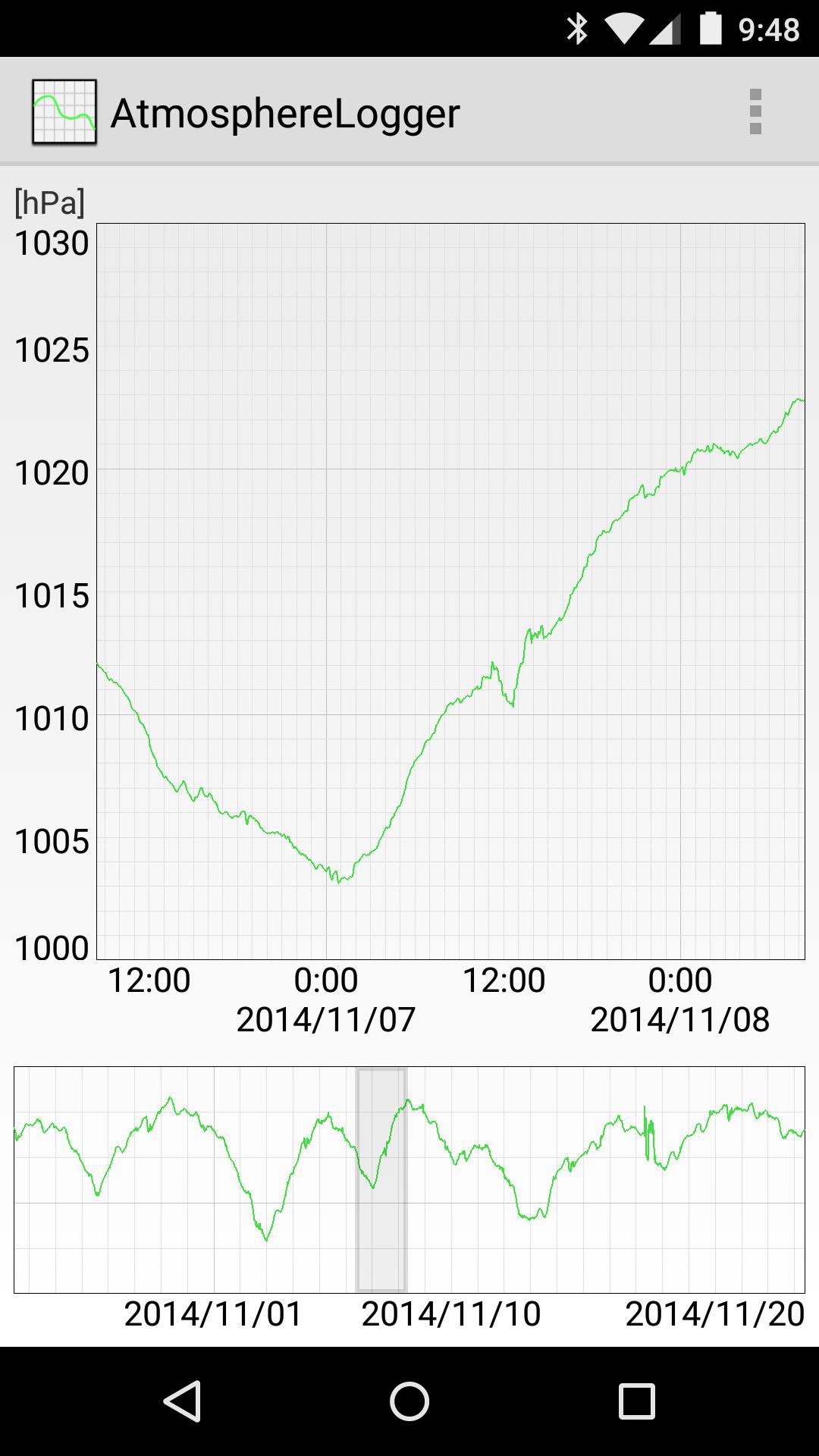The width and height of the screenshot is (819, 1456).
Task: Go back using the system back button
Action: click(182, 1401)
